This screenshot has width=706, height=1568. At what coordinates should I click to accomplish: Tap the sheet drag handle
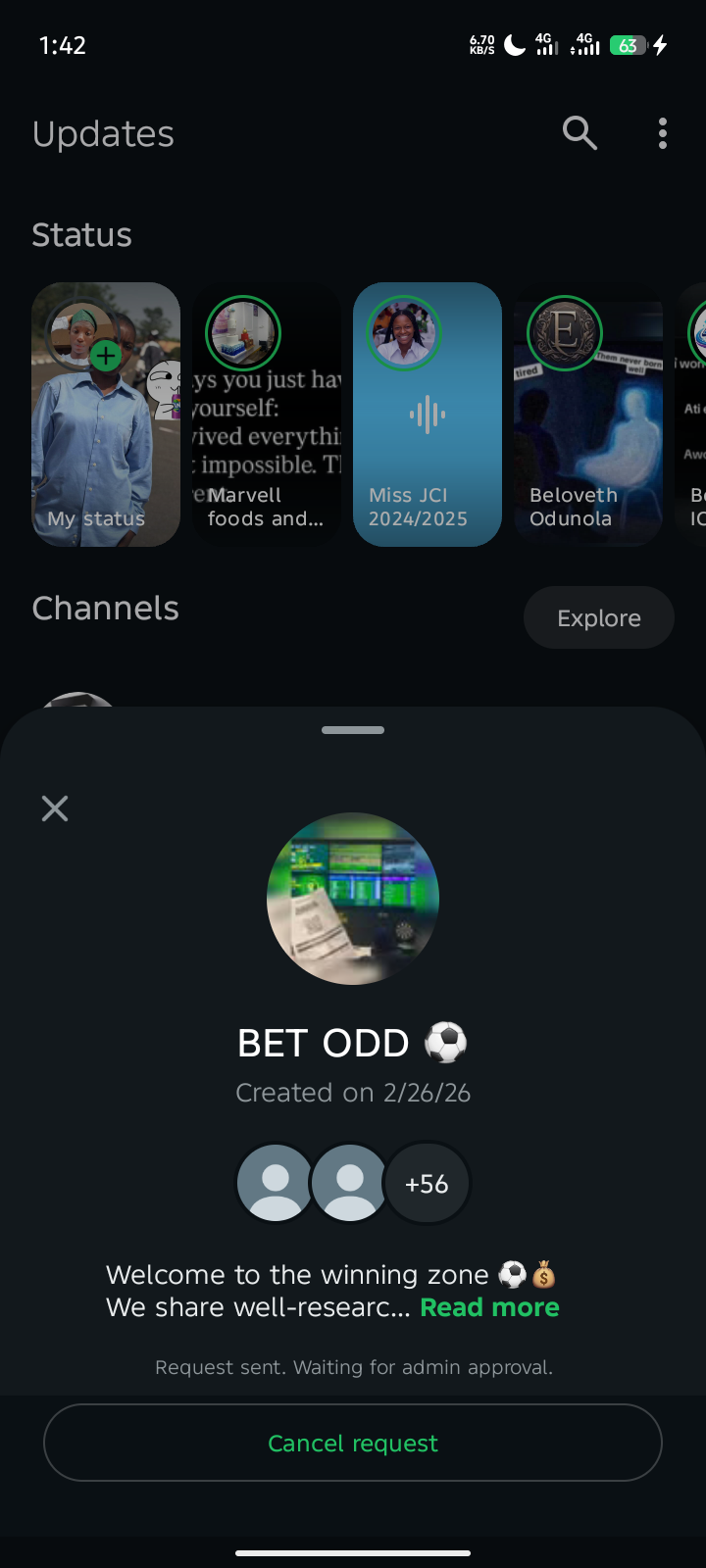tap(353, 730)
